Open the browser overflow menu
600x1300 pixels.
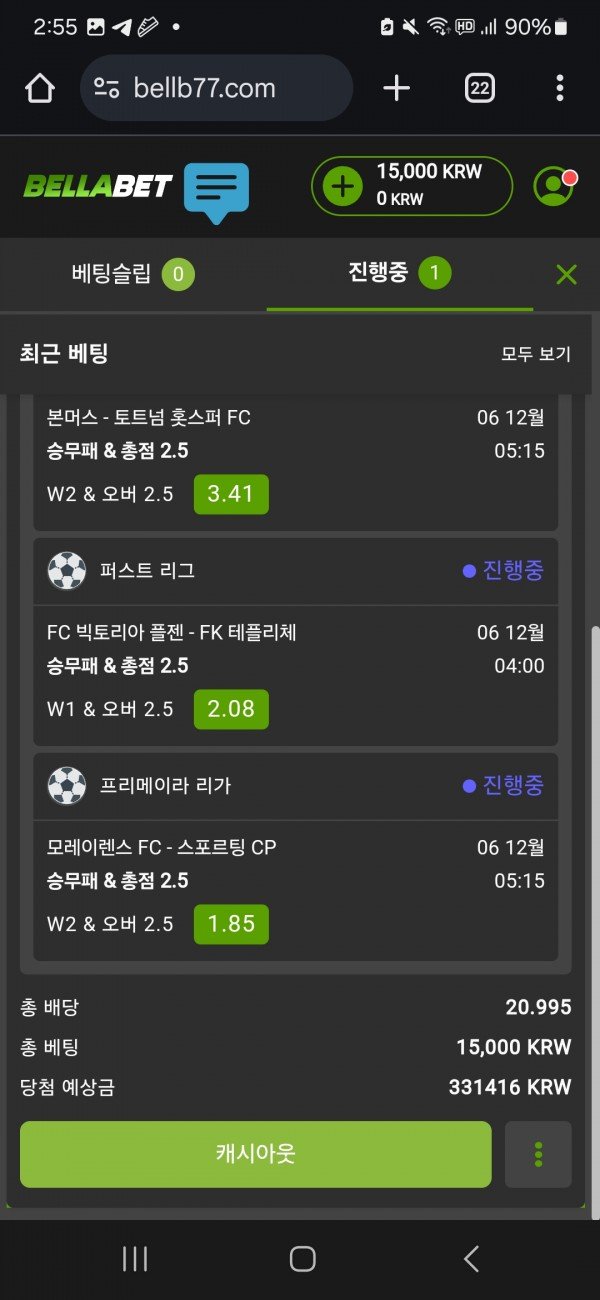(x=560, y=88)
